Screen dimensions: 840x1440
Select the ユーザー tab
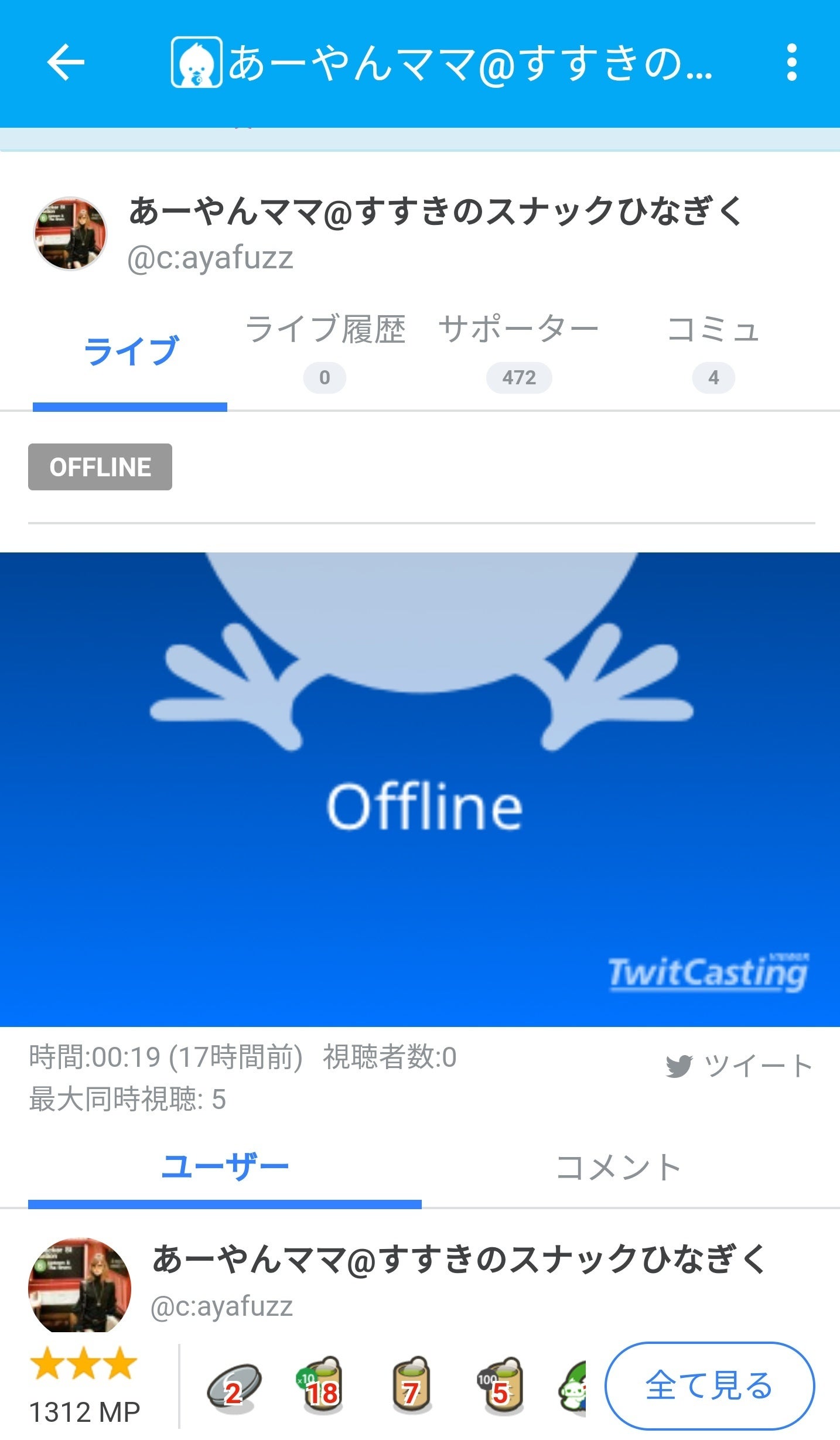(x=225, y=1167)
